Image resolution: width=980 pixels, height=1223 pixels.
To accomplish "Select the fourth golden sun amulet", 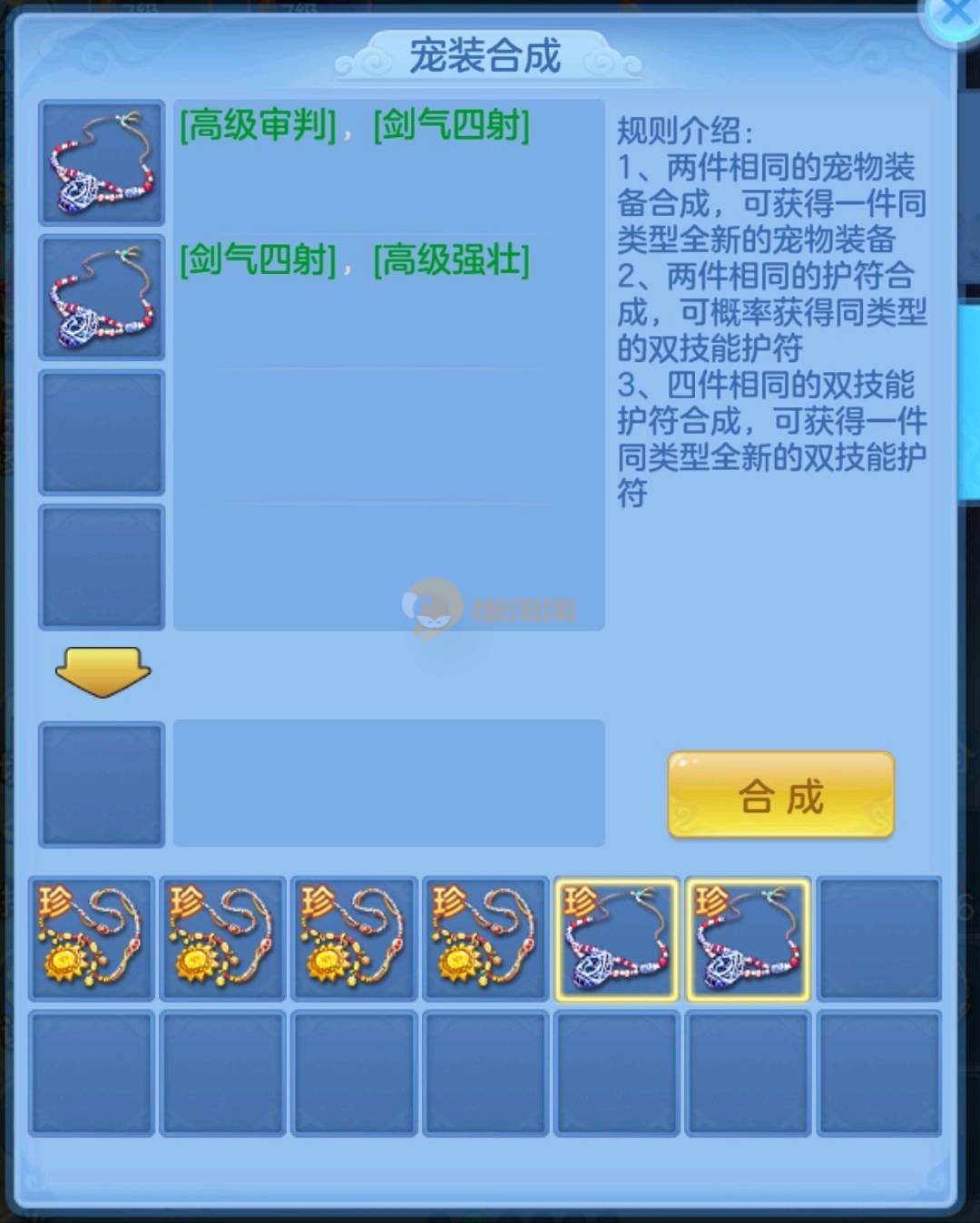I will (485, 939).
